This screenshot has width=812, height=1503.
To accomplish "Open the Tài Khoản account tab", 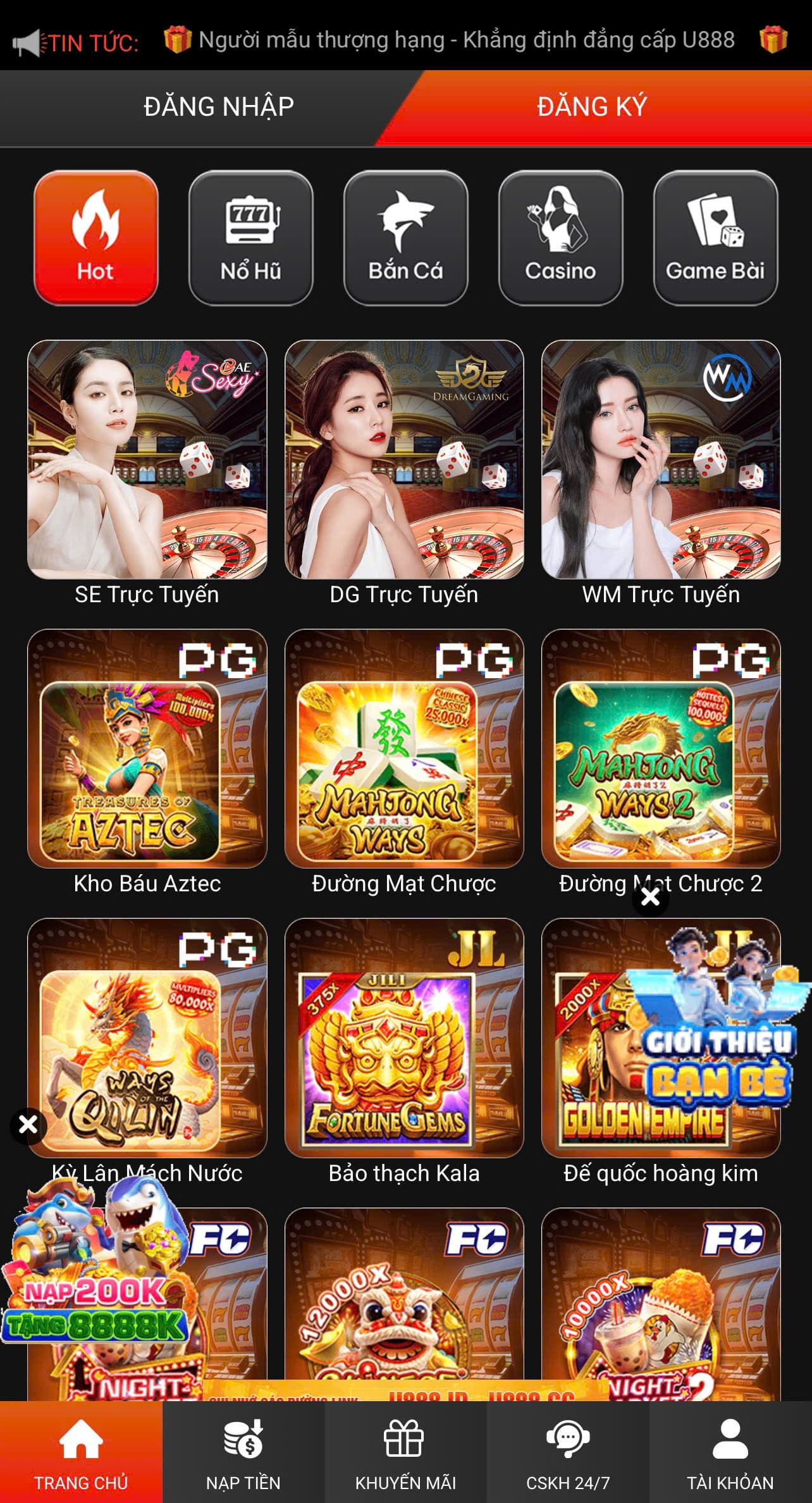I will (x=730, y=1452).
